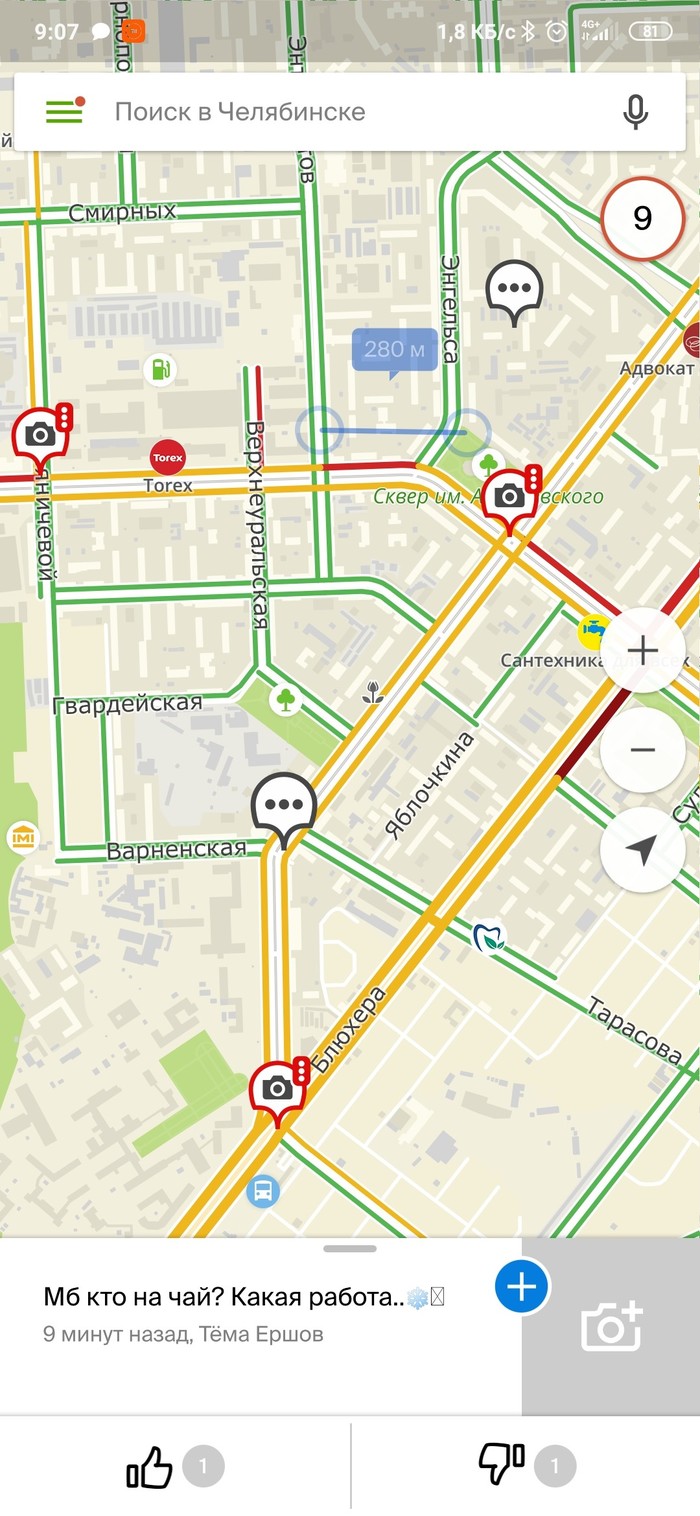The width and height of the screenshot is (700, 1516).
Task: Like the road comment with thumbs up
Action: pos(150,1467)
